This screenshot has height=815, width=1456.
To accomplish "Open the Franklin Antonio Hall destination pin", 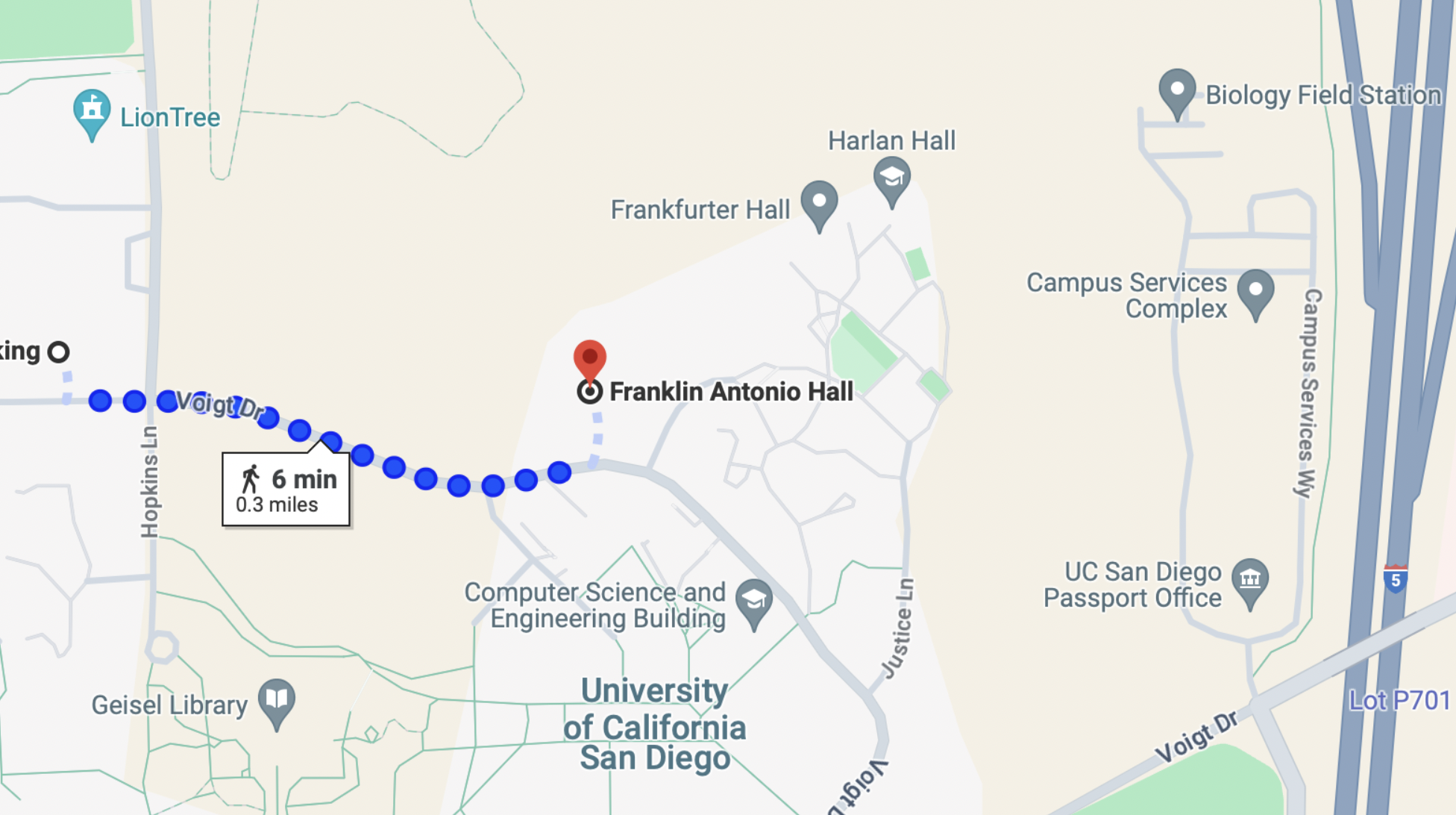I will (x=589, y=359).
